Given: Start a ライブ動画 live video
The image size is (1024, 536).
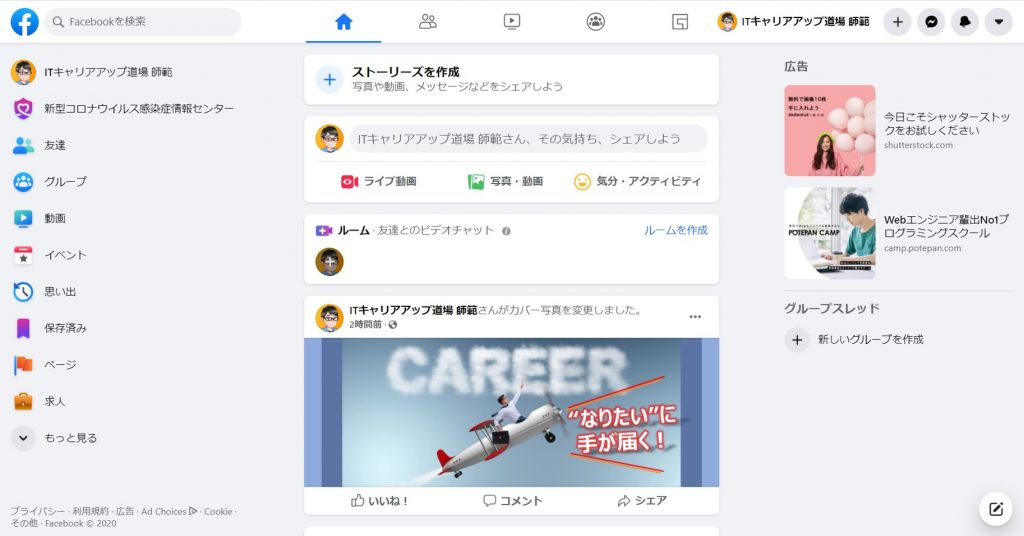Looking at the screenshot, I should click(379, 181).
